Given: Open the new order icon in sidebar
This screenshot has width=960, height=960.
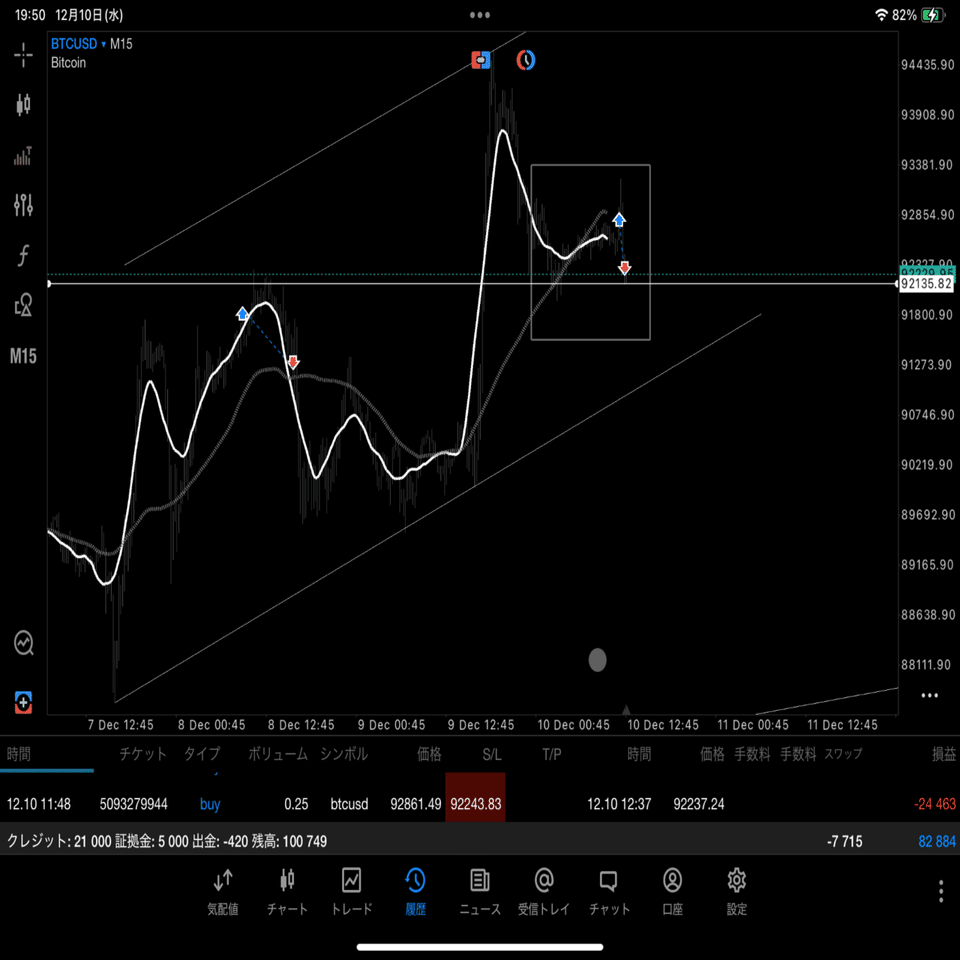Looking at the screenshot, I should click(x=23, y=702).
